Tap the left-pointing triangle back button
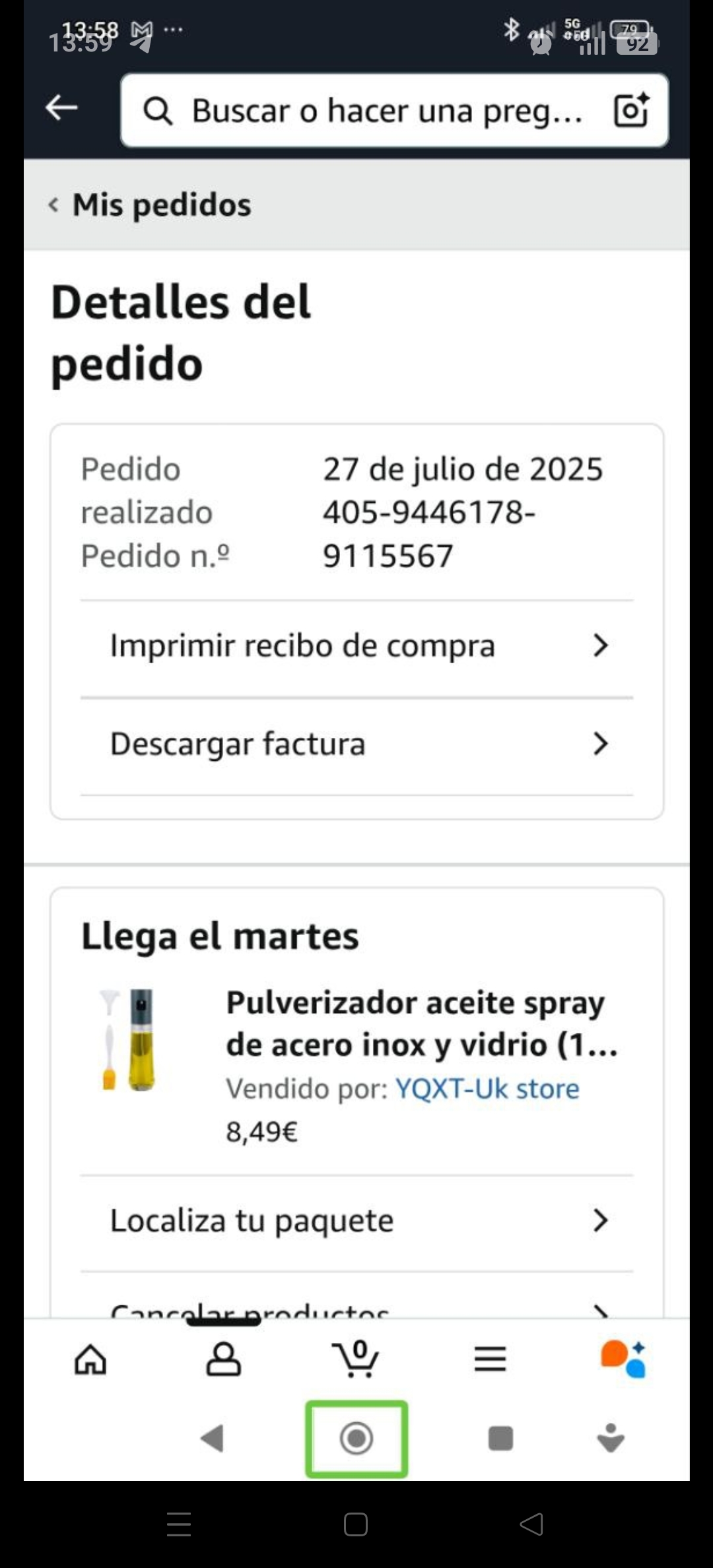This screenshot has width=713, height=1568. pyautogui.click(x=213, y=1439)
